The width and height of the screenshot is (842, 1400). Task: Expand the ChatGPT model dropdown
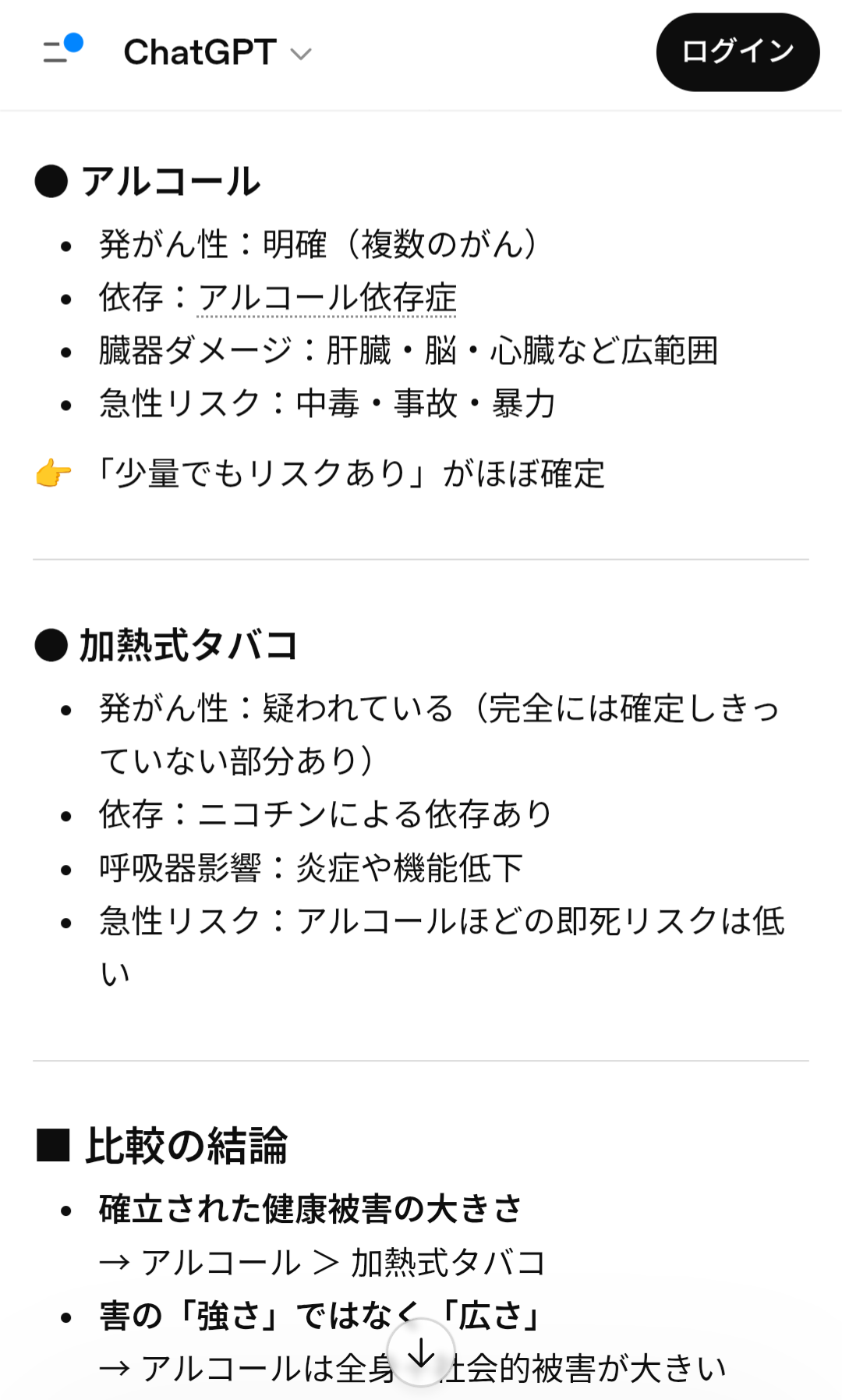click(218, 53)
